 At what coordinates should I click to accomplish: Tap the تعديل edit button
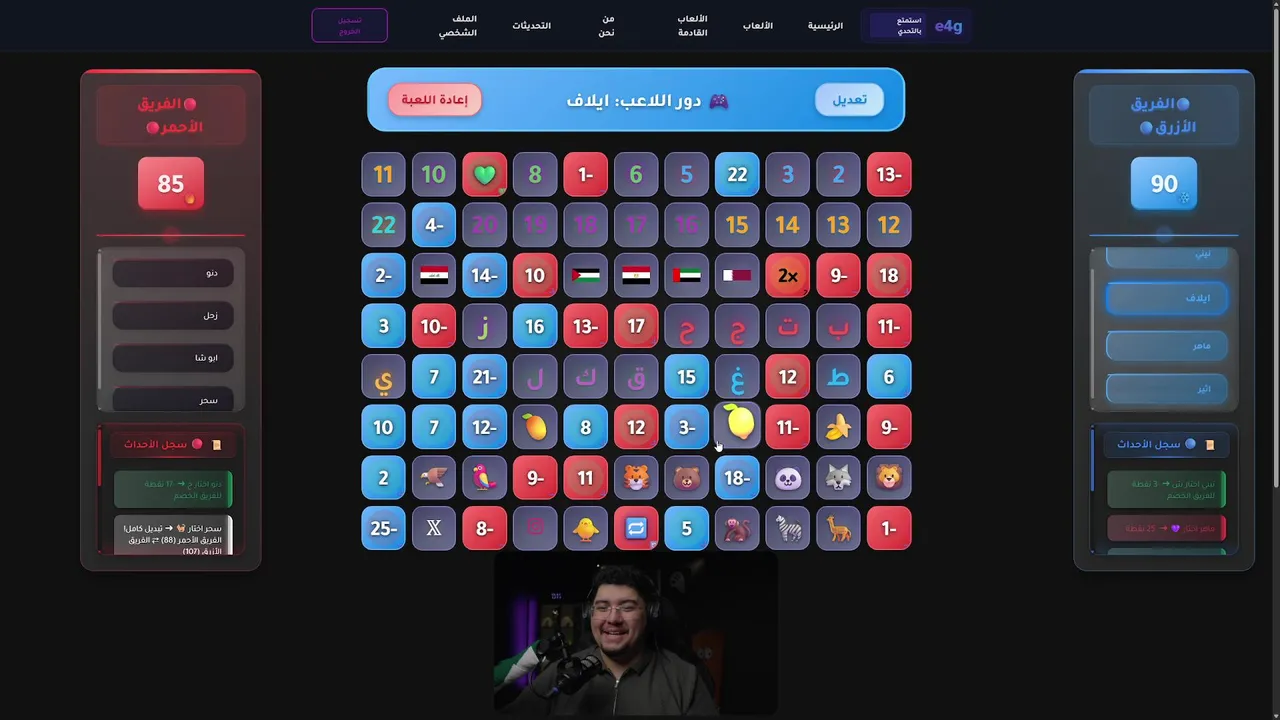(x=849, y=100)
